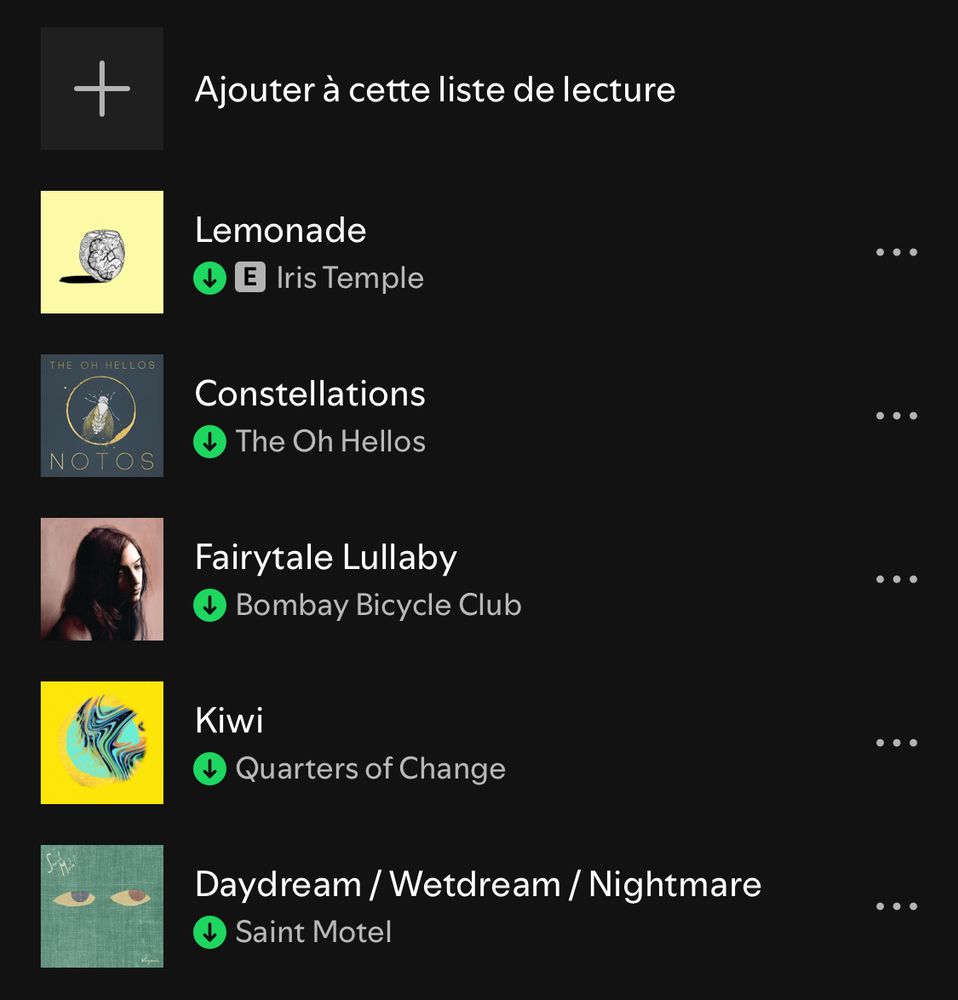Open artist Iris Temple
The height and width of the screenshot is (1000, 958).
coord(347,278)
